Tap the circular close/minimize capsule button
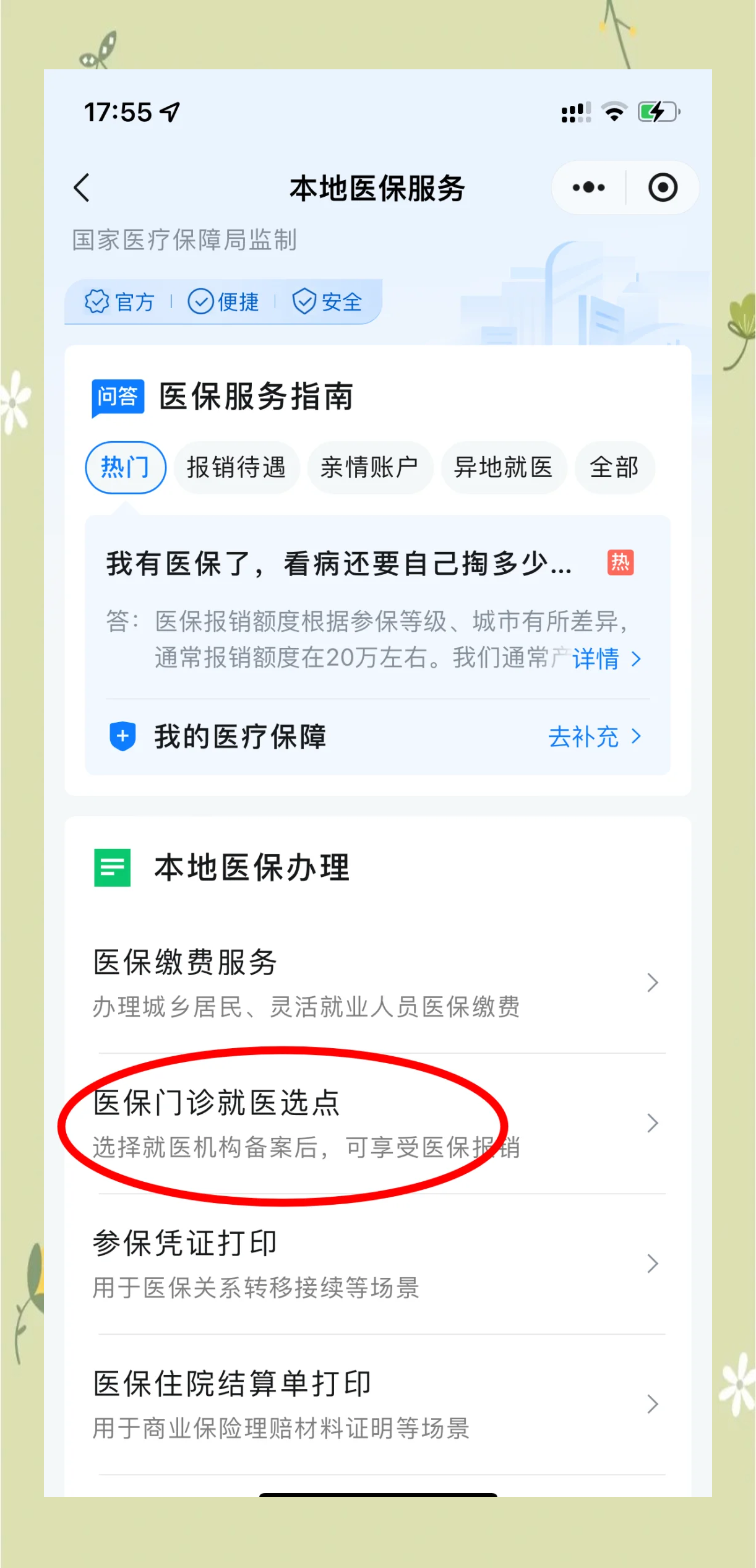Screen dimensions: 756x1568 (663, 187)
